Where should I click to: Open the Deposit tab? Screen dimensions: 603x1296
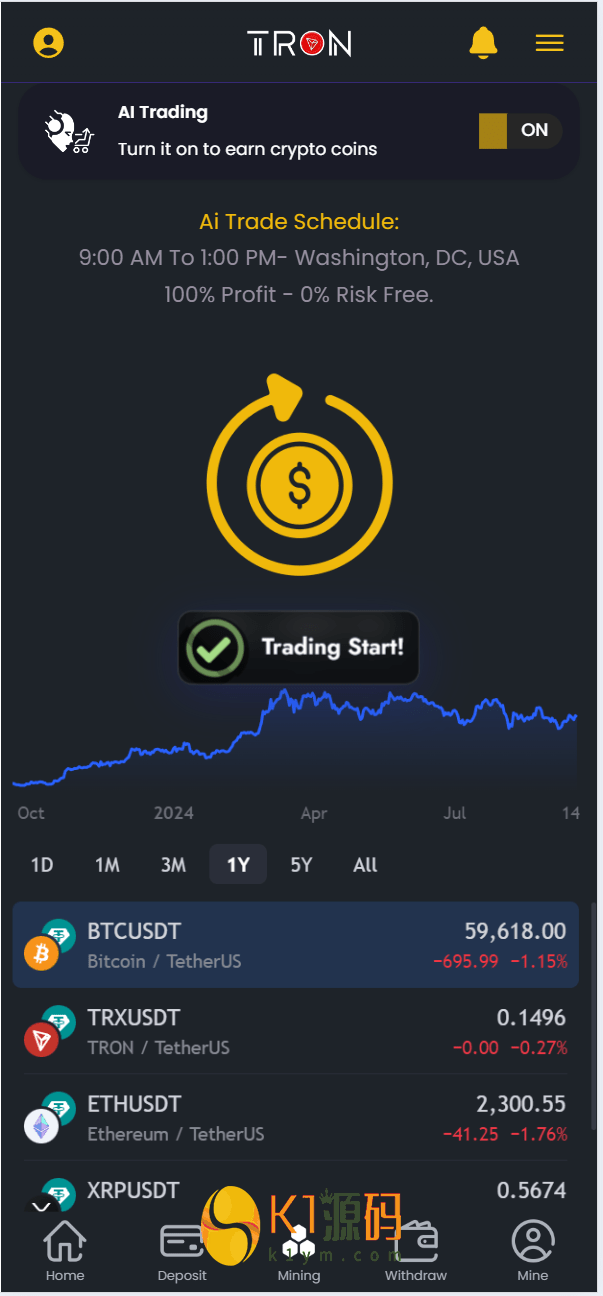click(182, 1251)
